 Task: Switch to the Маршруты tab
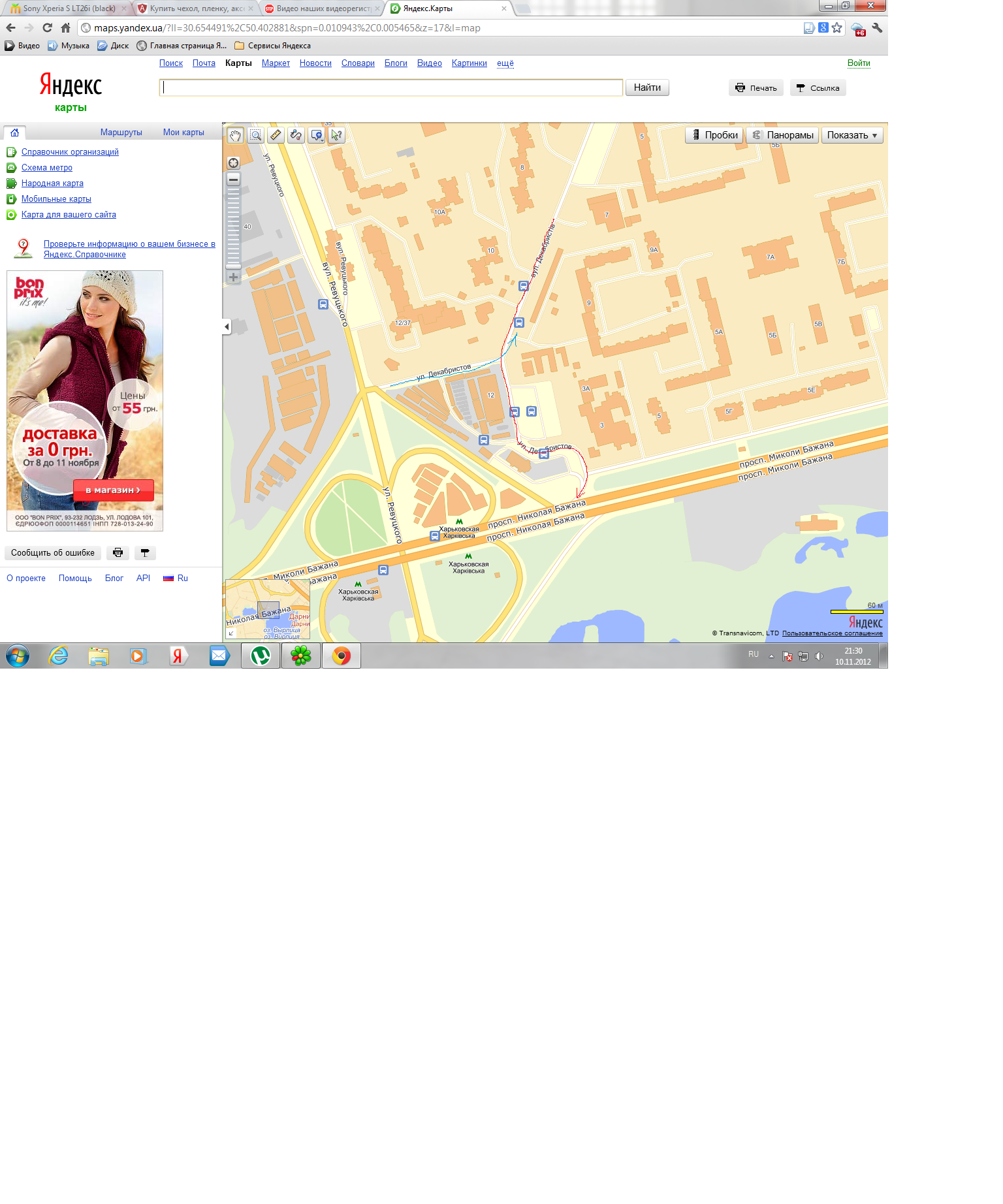(121, 133)
